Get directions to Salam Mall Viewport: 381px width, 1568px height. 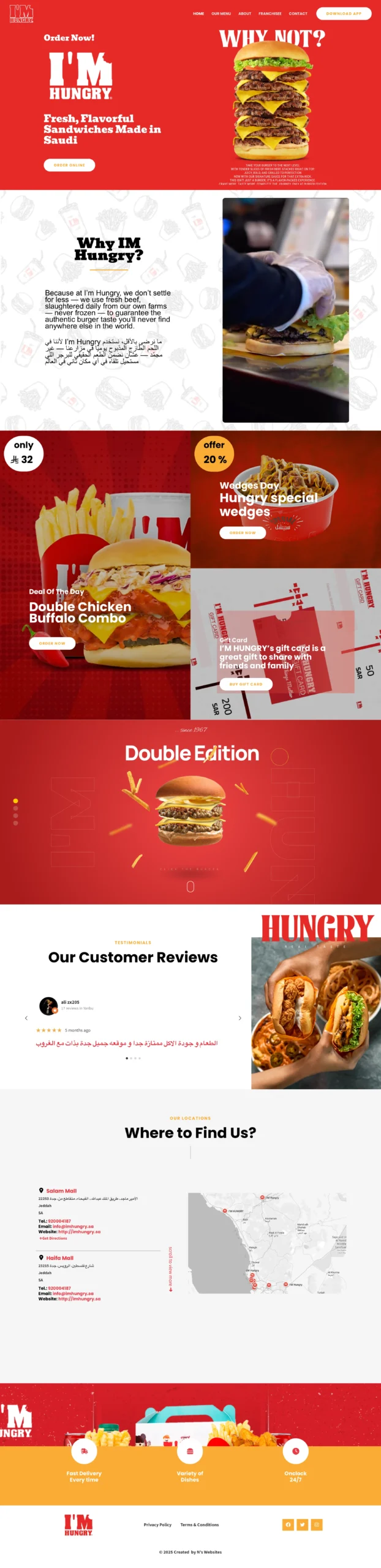point(54,1238)
